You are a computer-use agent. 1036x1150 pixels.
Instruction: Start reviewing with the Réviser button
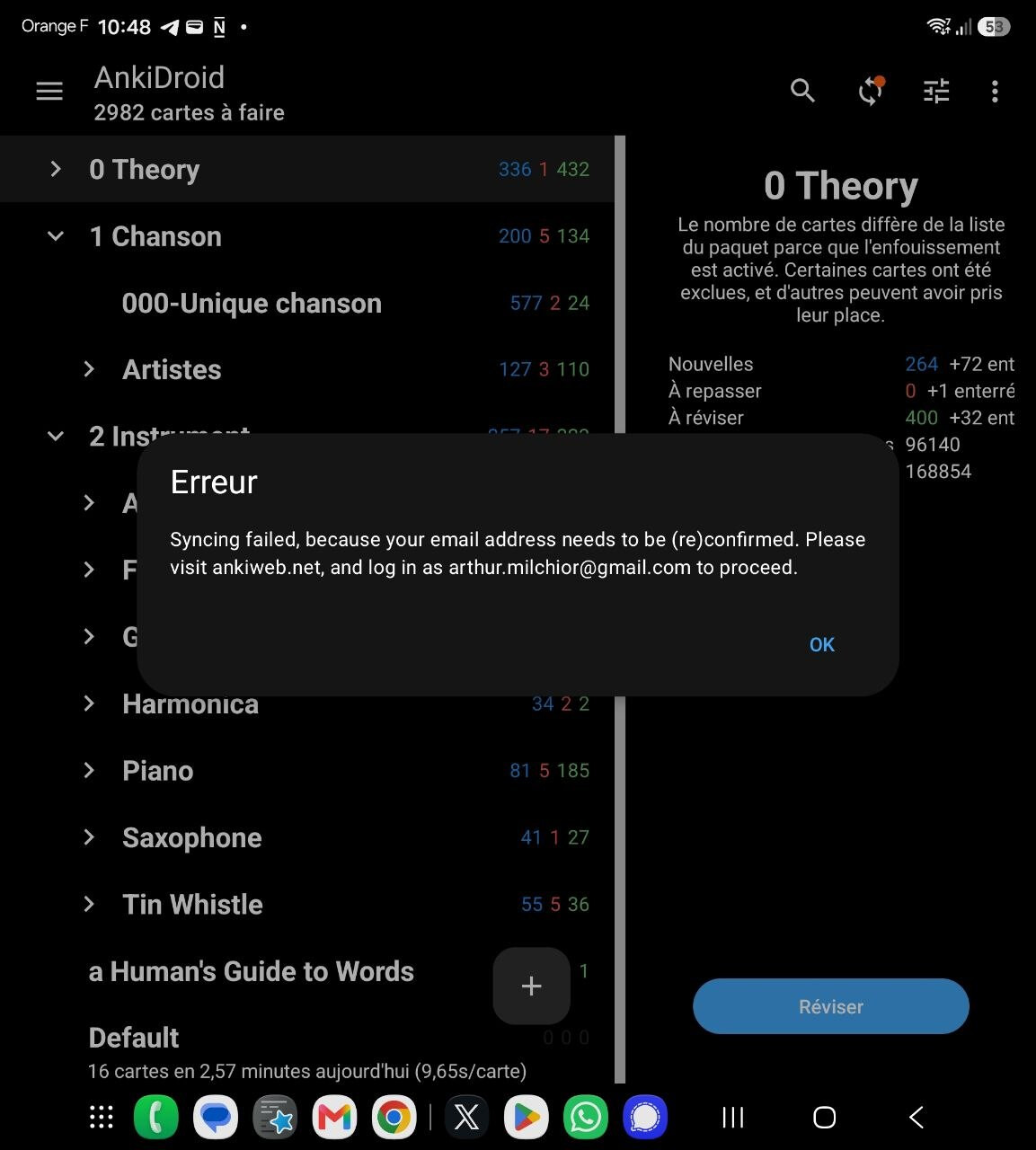tap(830, 1006)
